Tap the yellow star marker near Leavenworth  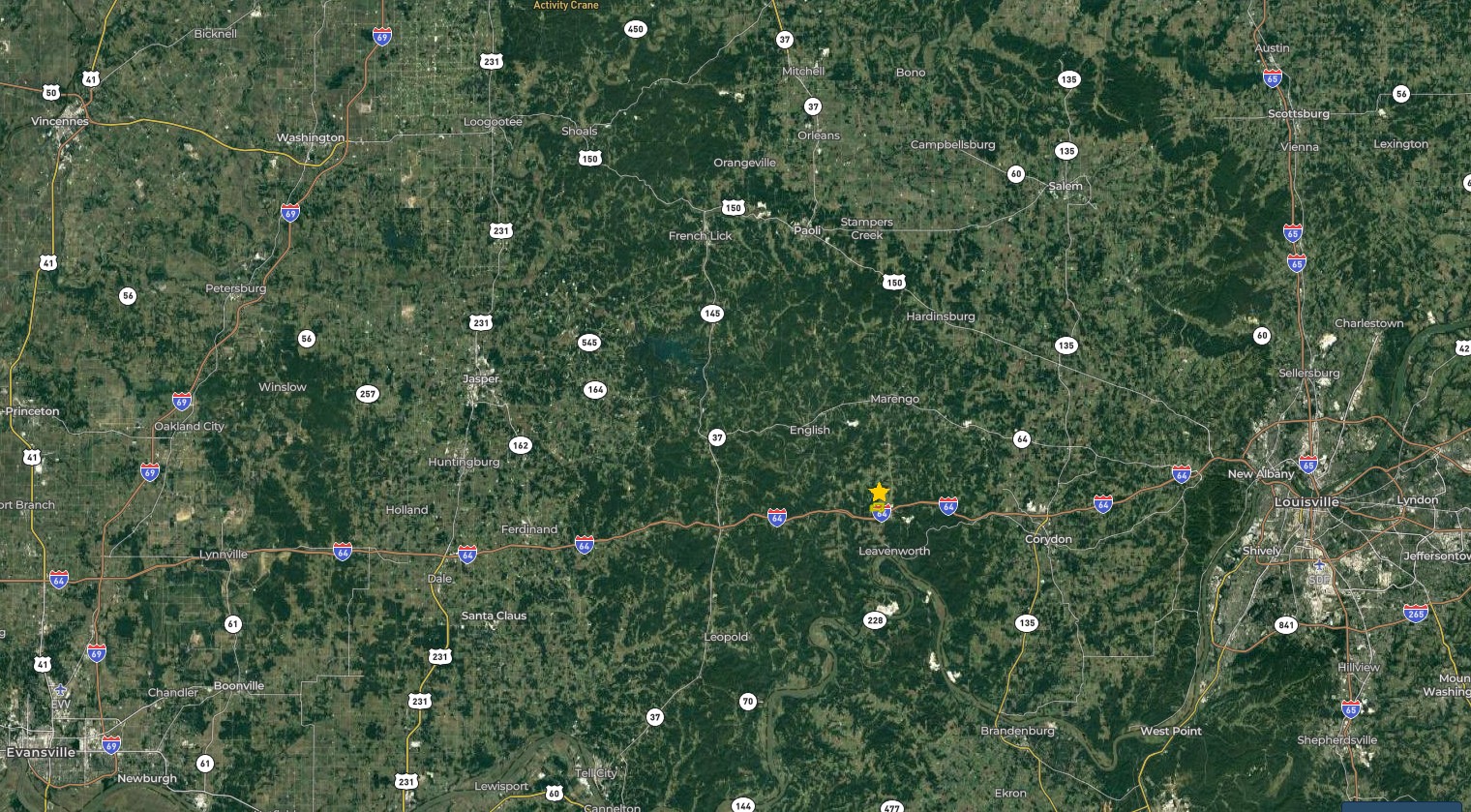[x=879, y=492]
